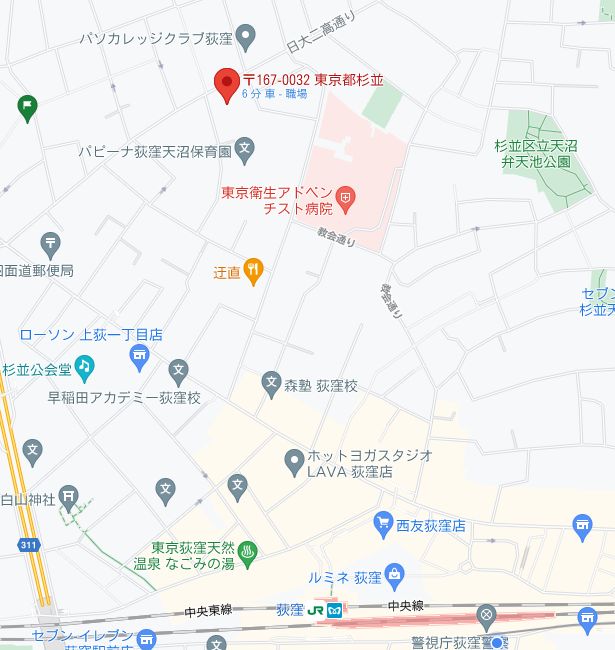This screenshot has width=615, height=650.
Task: Open 早稲田アカデミー荻窪校 marker
Action: pyautogui.click(x=179, y=371)
